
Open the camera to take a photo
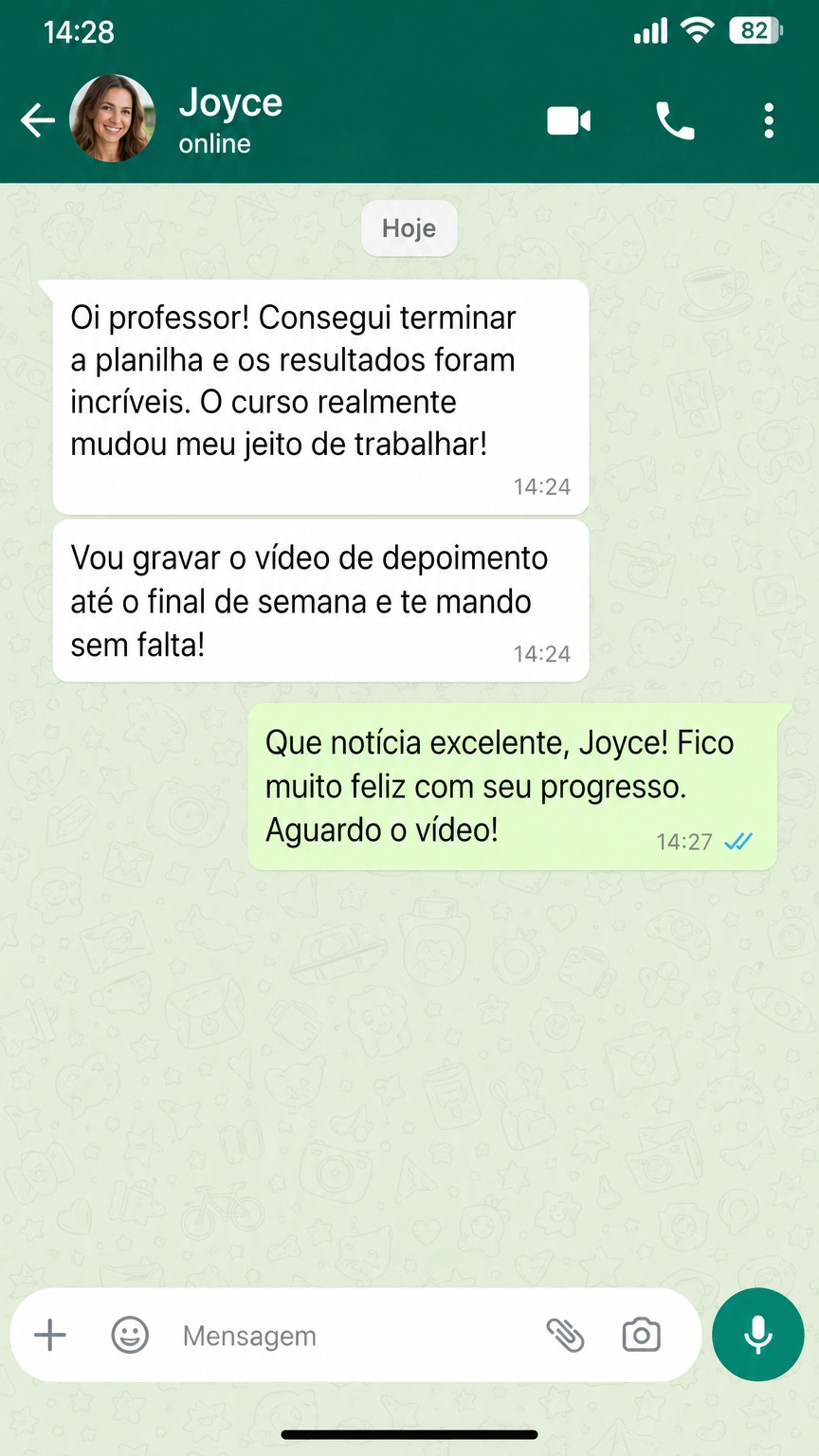point(641,1335)
